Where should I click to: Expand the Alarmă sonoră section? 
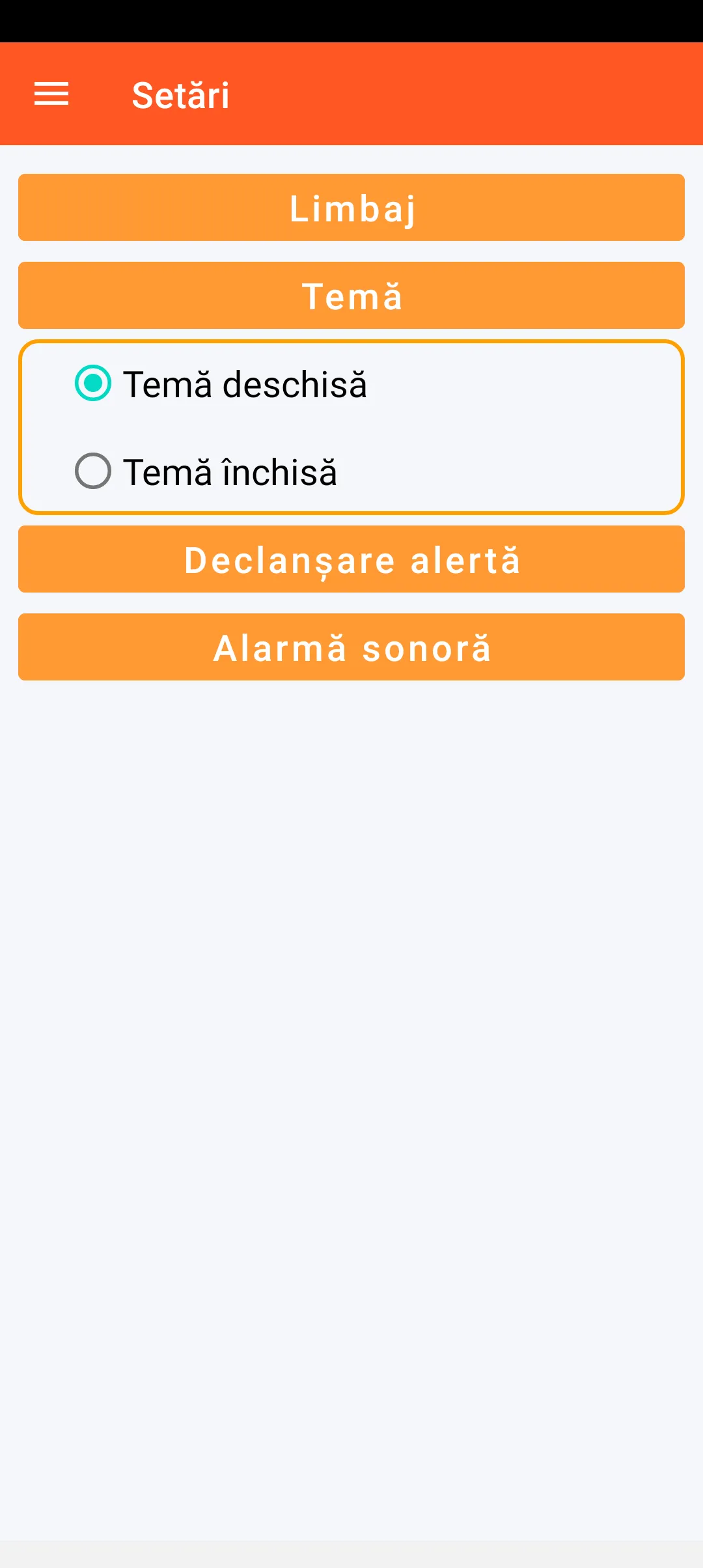(x=351, y=647)
